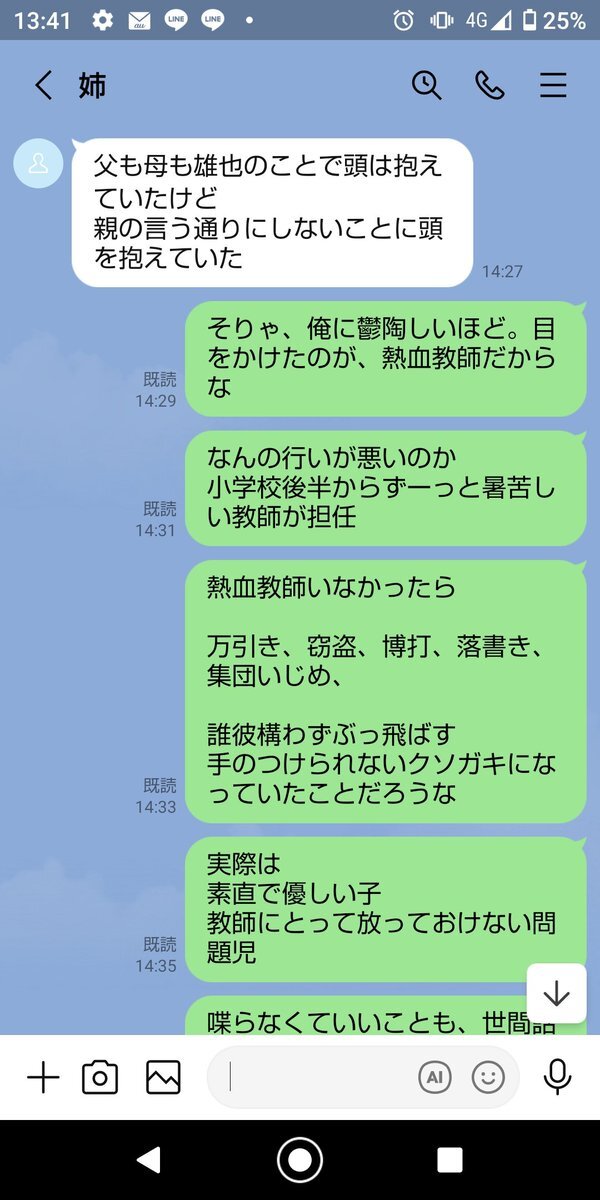Screen dimensions: 600x1200
Task: Open the plus attachment menu
Action: coord(43,1077)
